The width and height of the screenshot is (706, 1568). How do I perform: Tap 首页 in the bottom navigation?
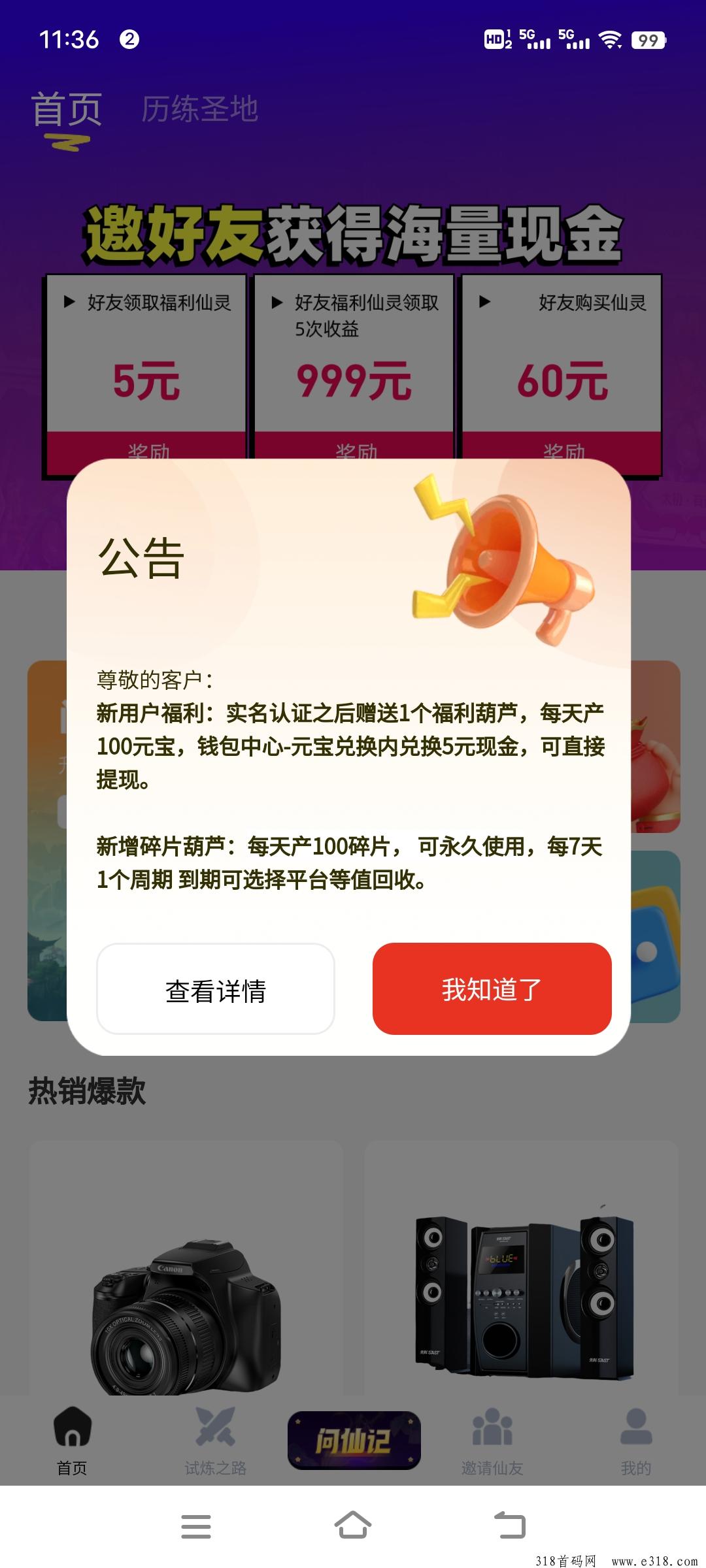point(72,1441)
